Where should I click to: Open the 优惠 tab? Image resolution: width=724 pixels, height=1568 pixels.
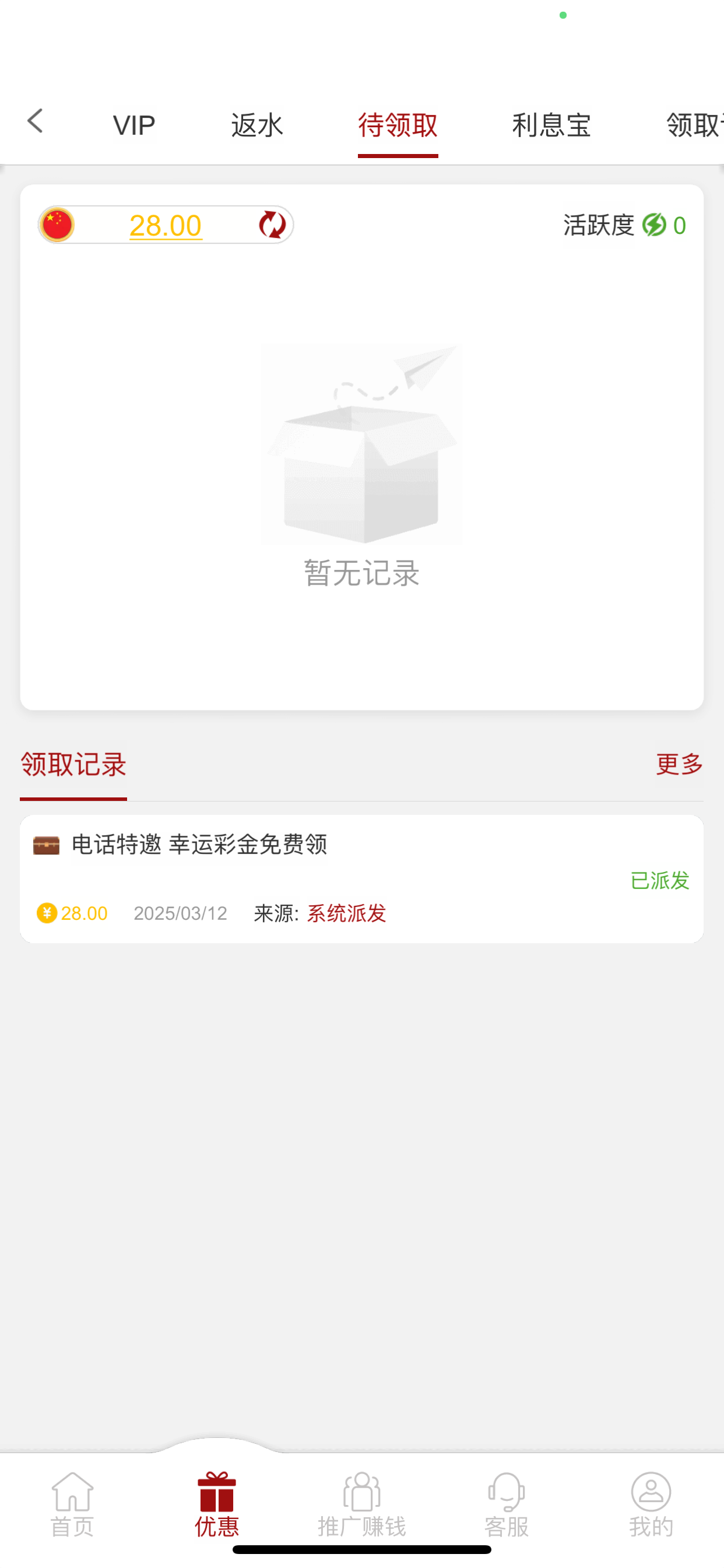point(217,1503)
